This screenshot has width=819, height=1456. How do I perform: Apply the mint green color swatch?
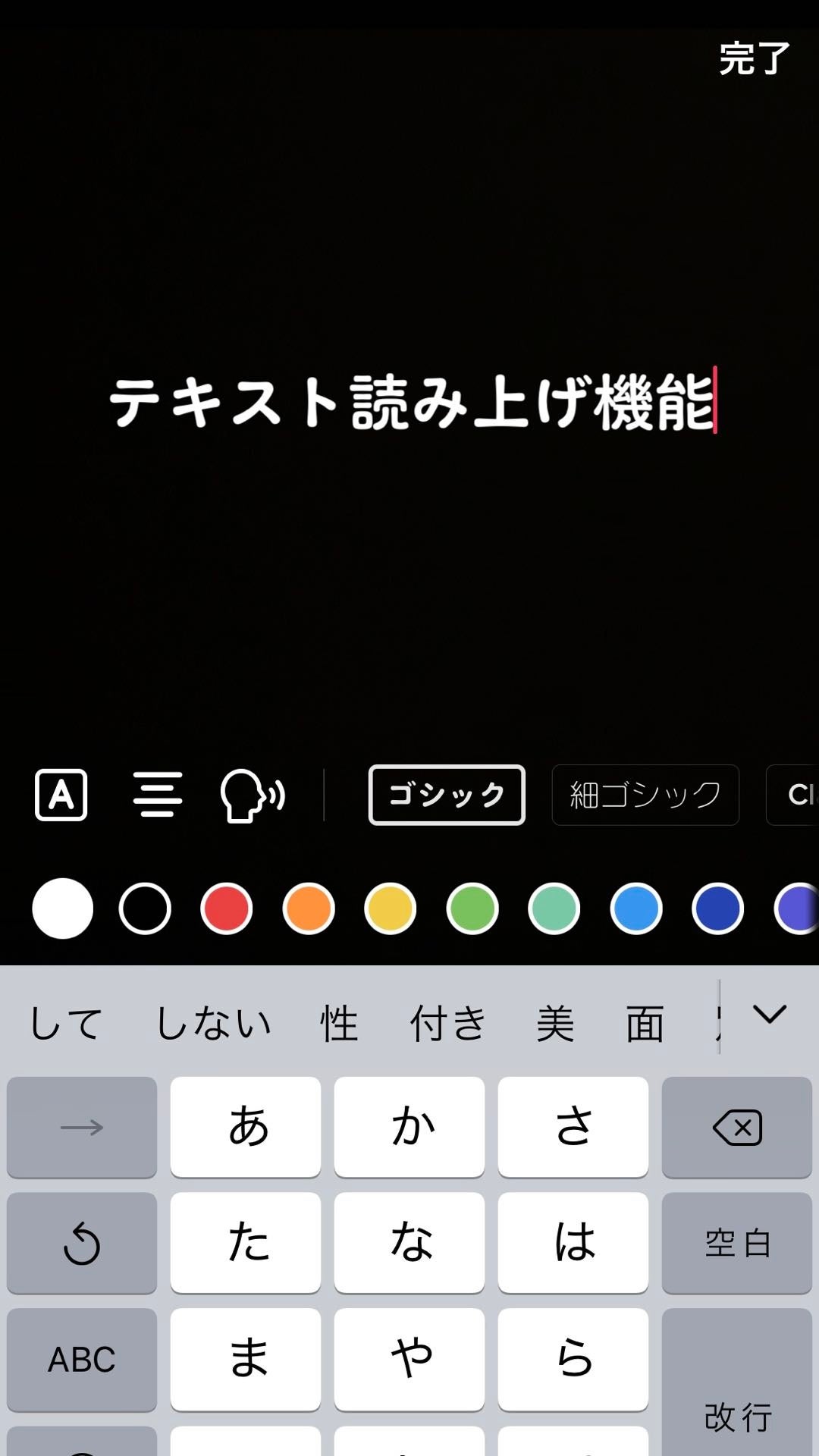click(x=554, y=908)
